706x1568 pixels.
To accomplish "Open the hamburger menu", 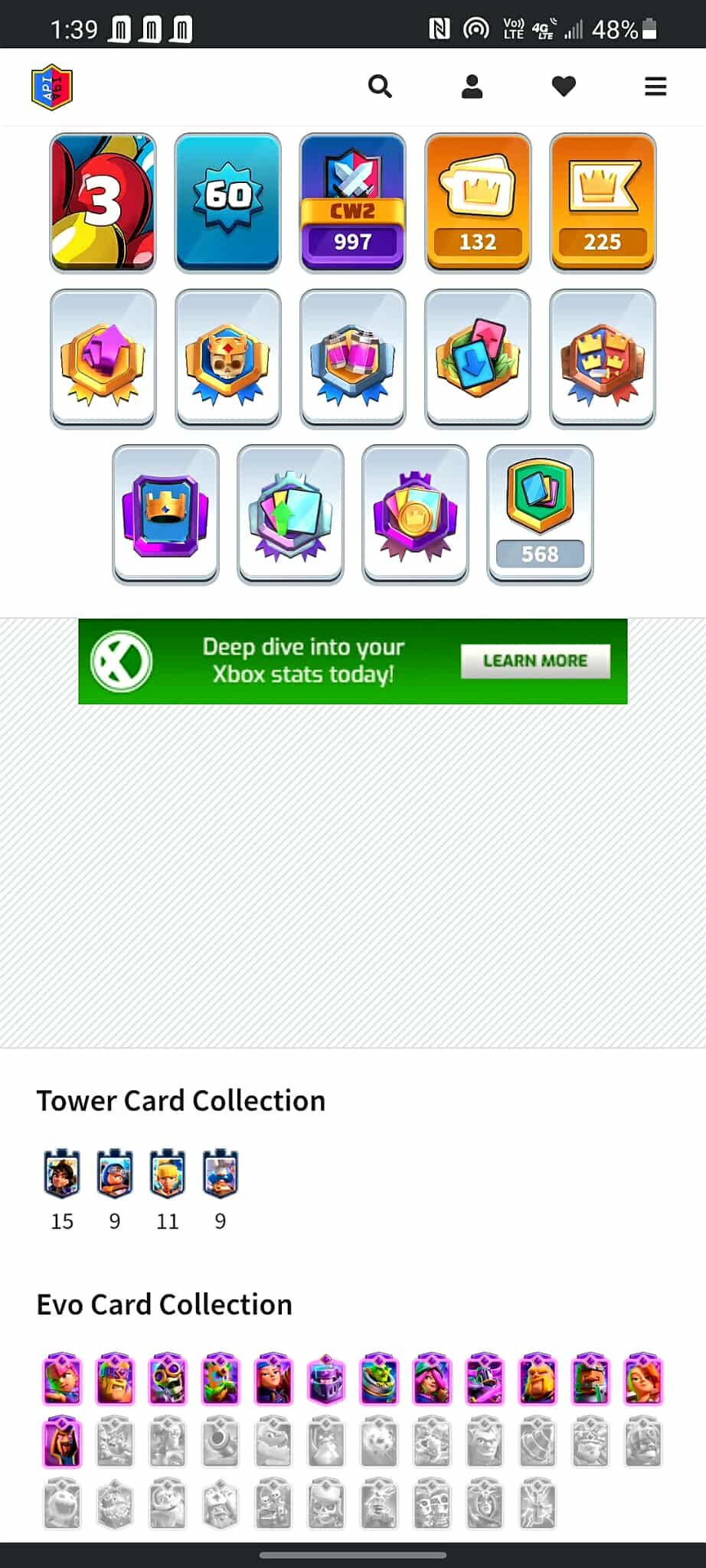I will pos(655,87).
